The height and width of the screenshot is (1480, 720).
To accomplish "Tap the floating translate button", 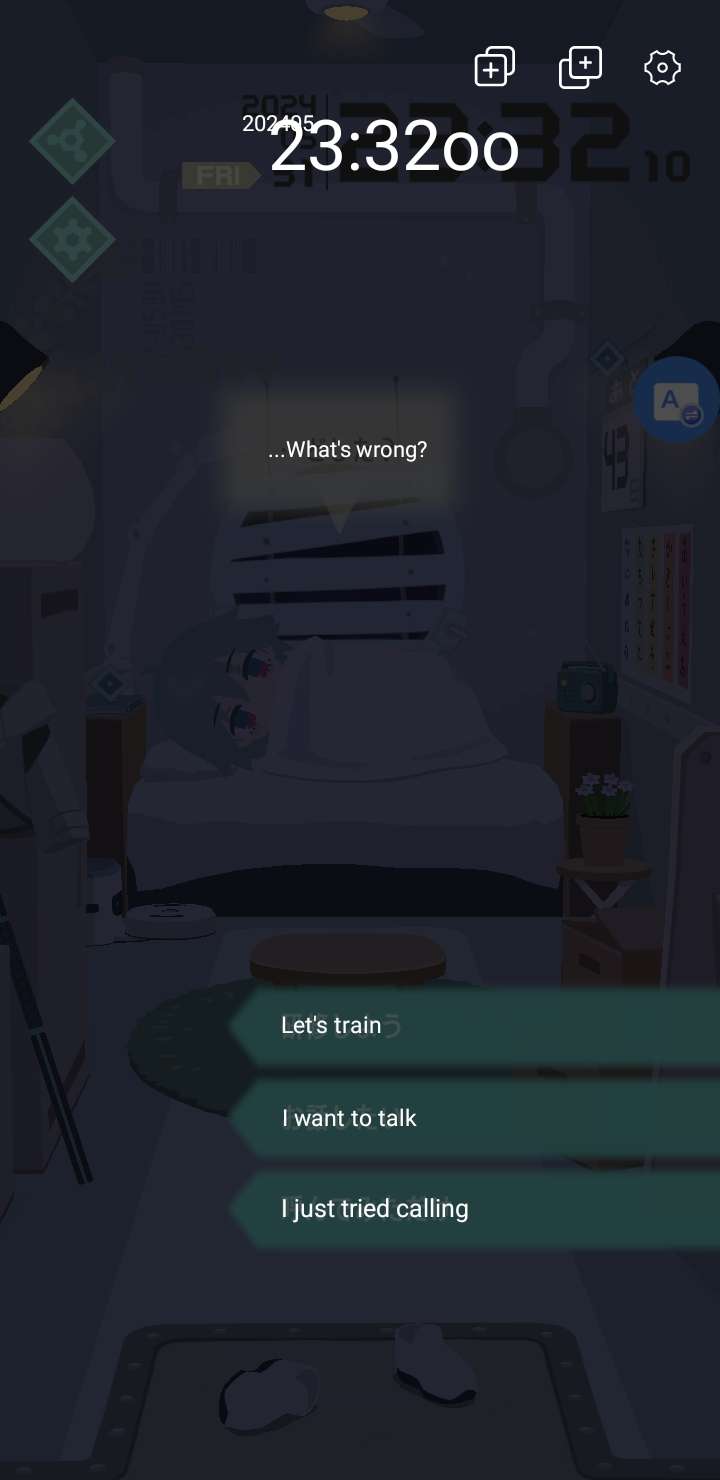I will tap(677, 401).
